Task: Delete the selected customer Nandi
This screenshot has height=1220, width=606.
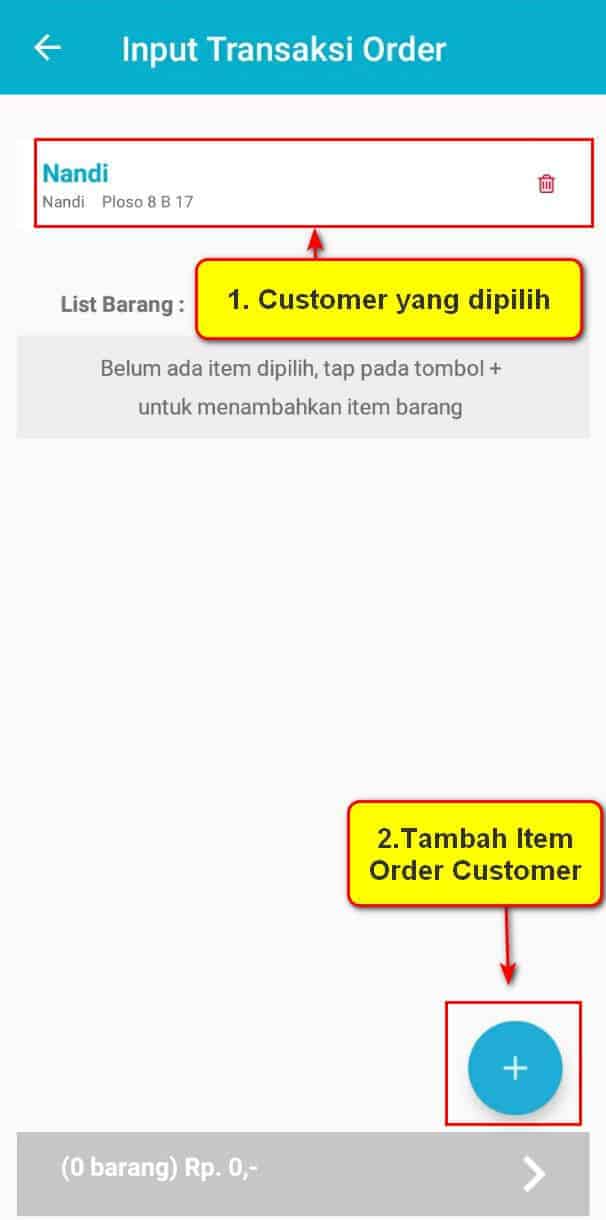Action: pos(546,184)
